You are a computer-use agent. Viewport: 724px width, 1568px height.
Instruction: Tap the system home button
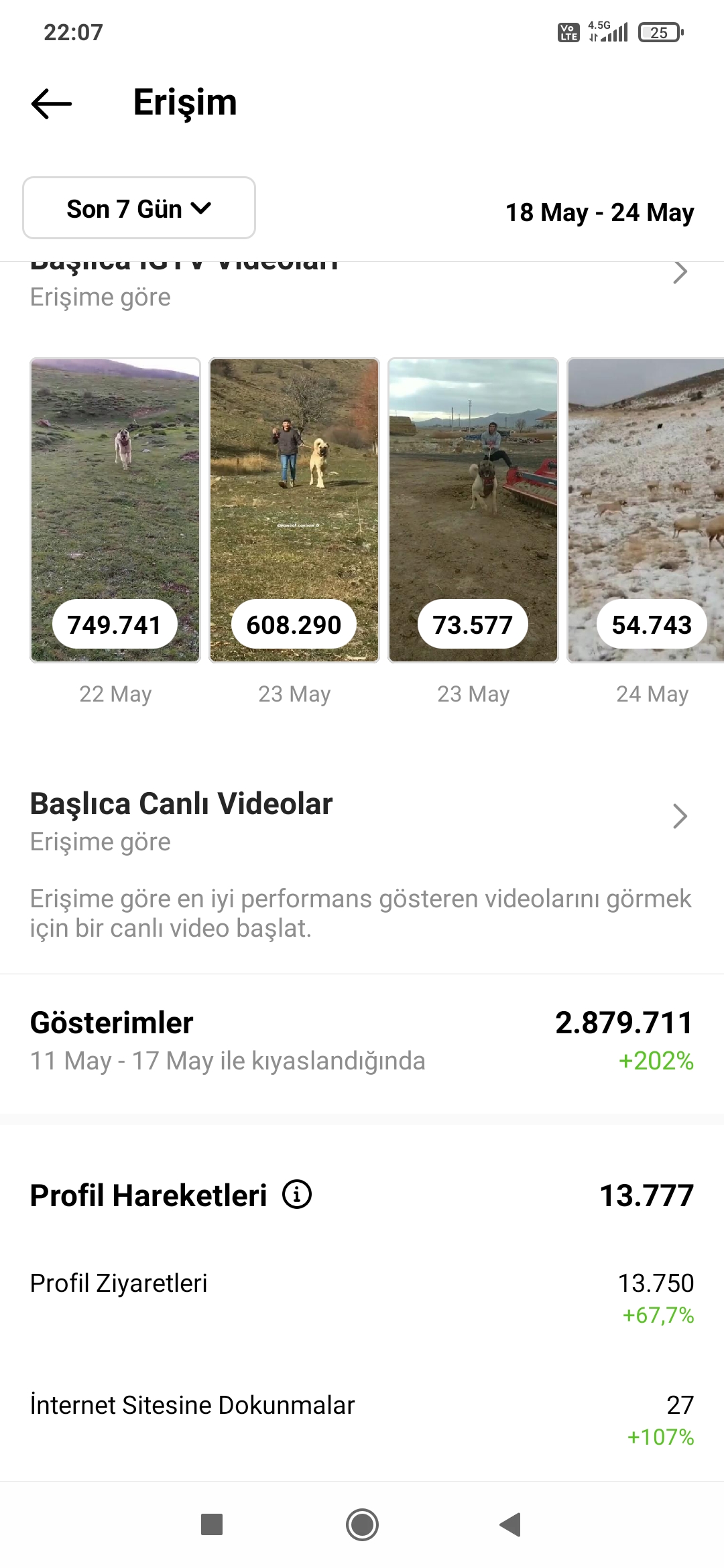point(362,1525)
